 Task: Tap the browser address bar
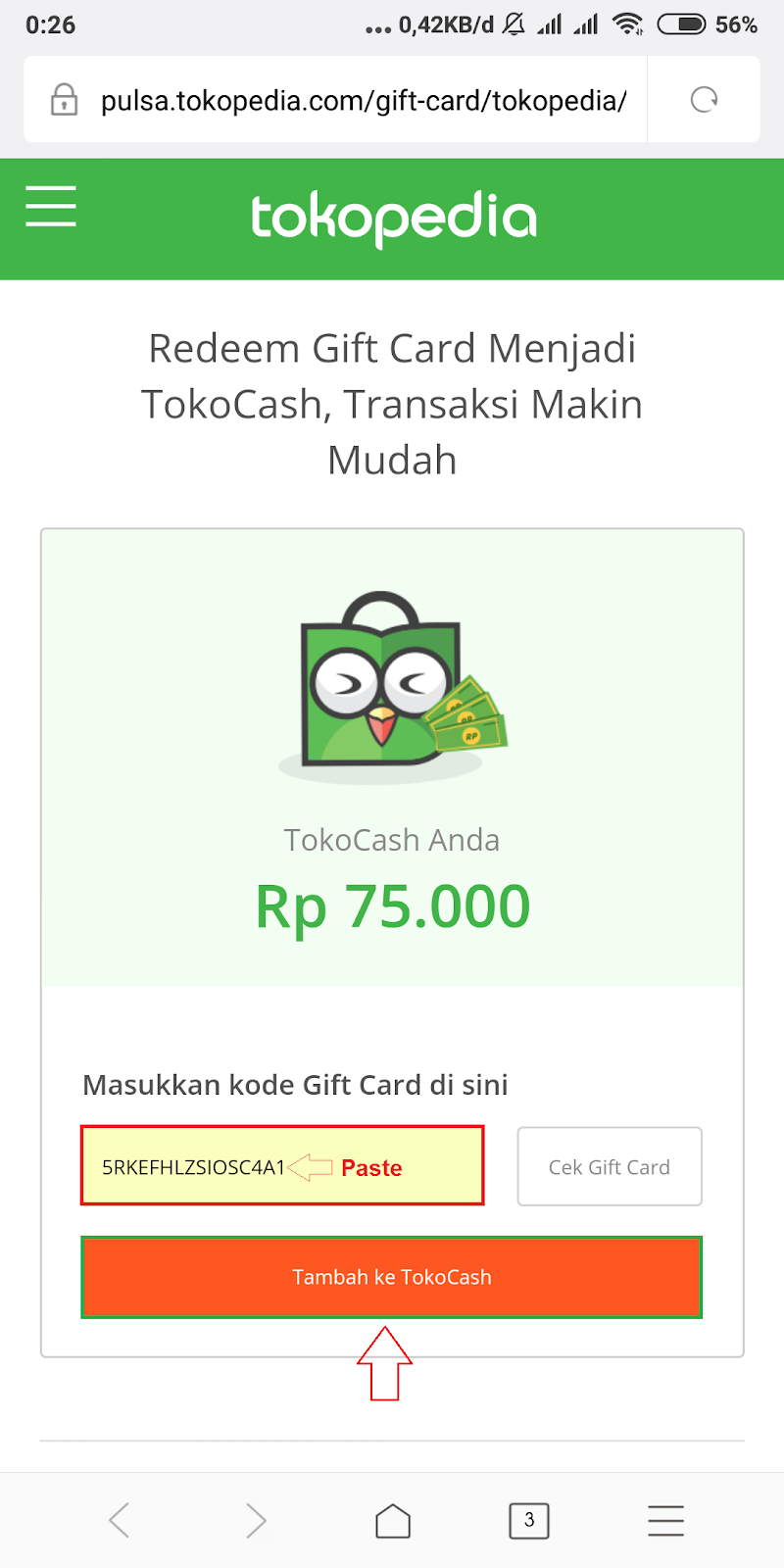click(363, 101)
